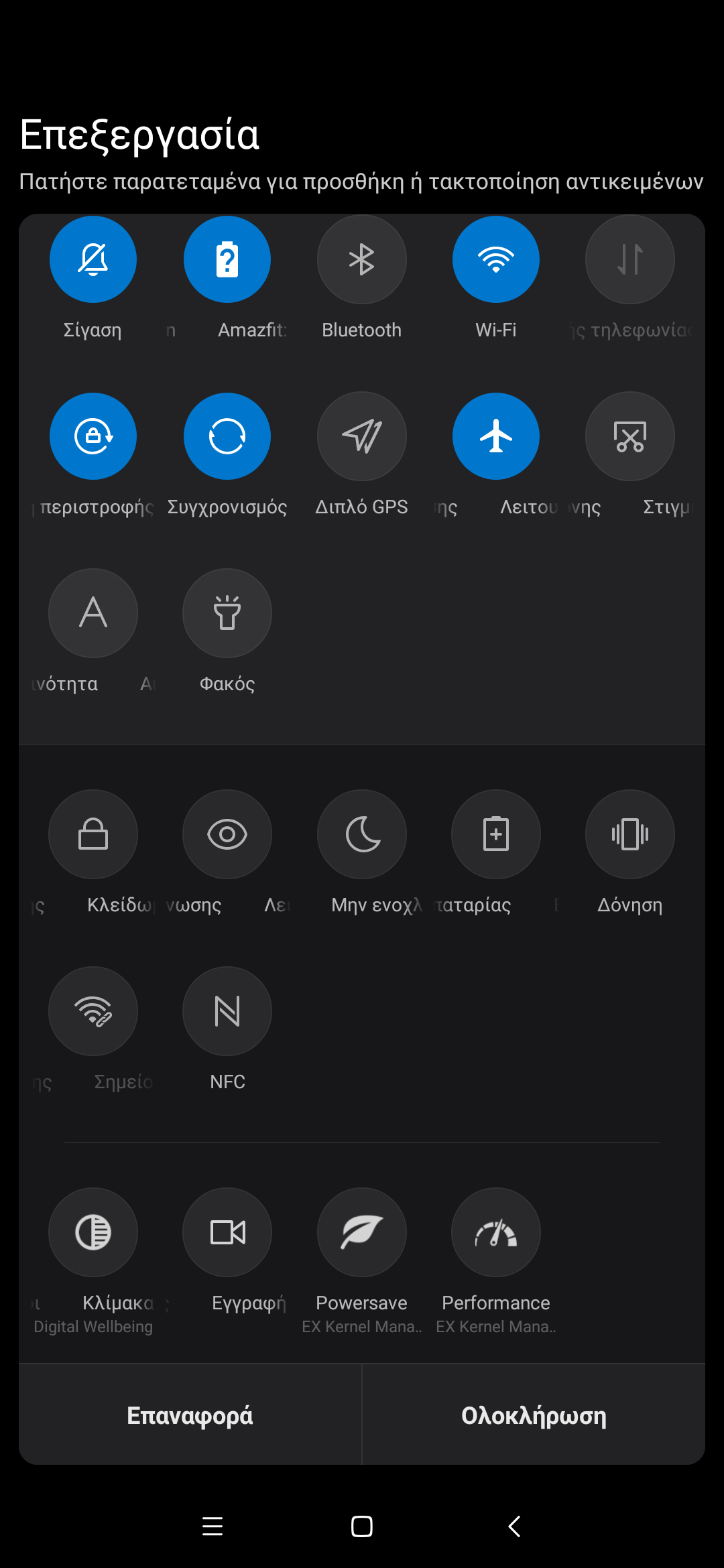Tap the Powersave tile
This screenshot has width=724, height=1568.
[x=361, y=1232]
